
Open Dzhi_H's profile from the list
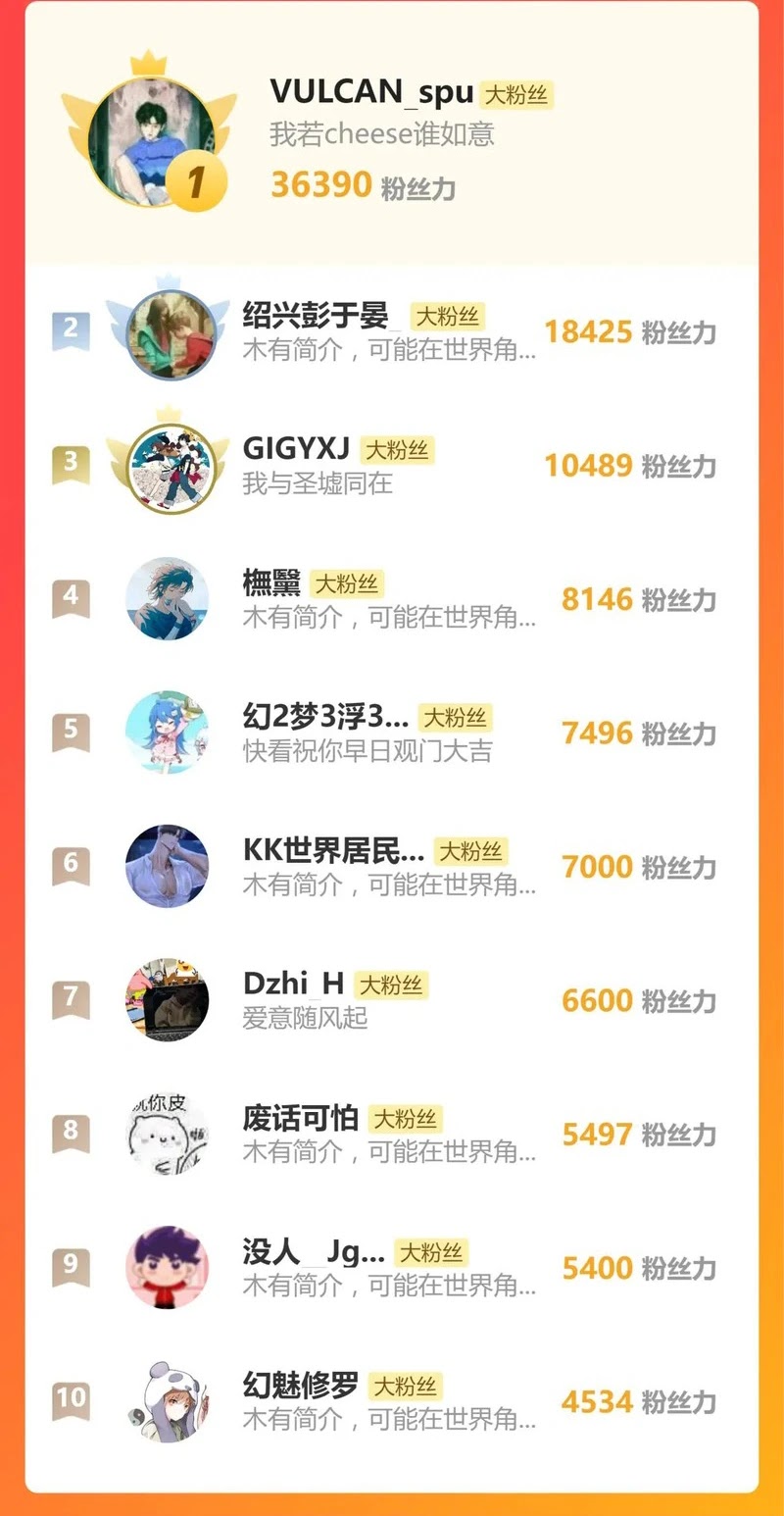293,984
